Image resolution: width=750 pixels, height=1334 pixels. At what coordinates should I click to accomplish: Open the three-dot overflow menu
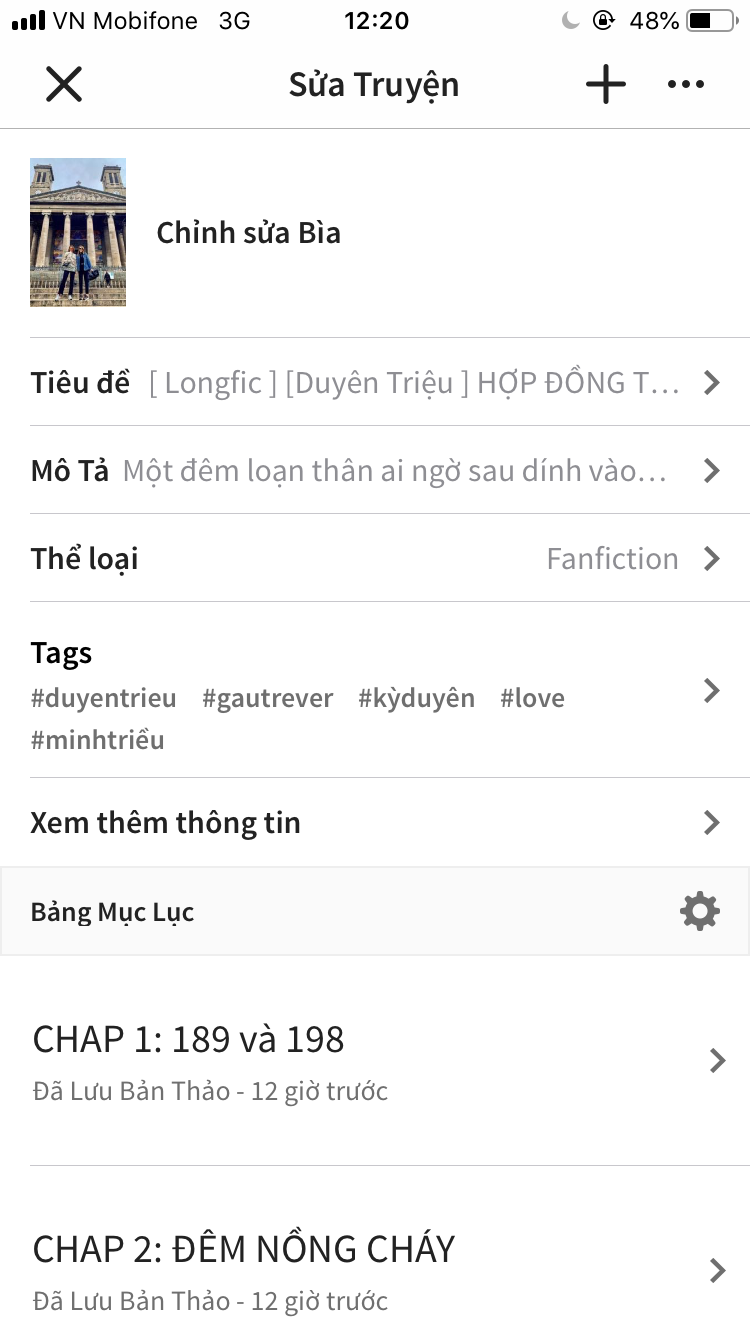click(x=686, y=85)
